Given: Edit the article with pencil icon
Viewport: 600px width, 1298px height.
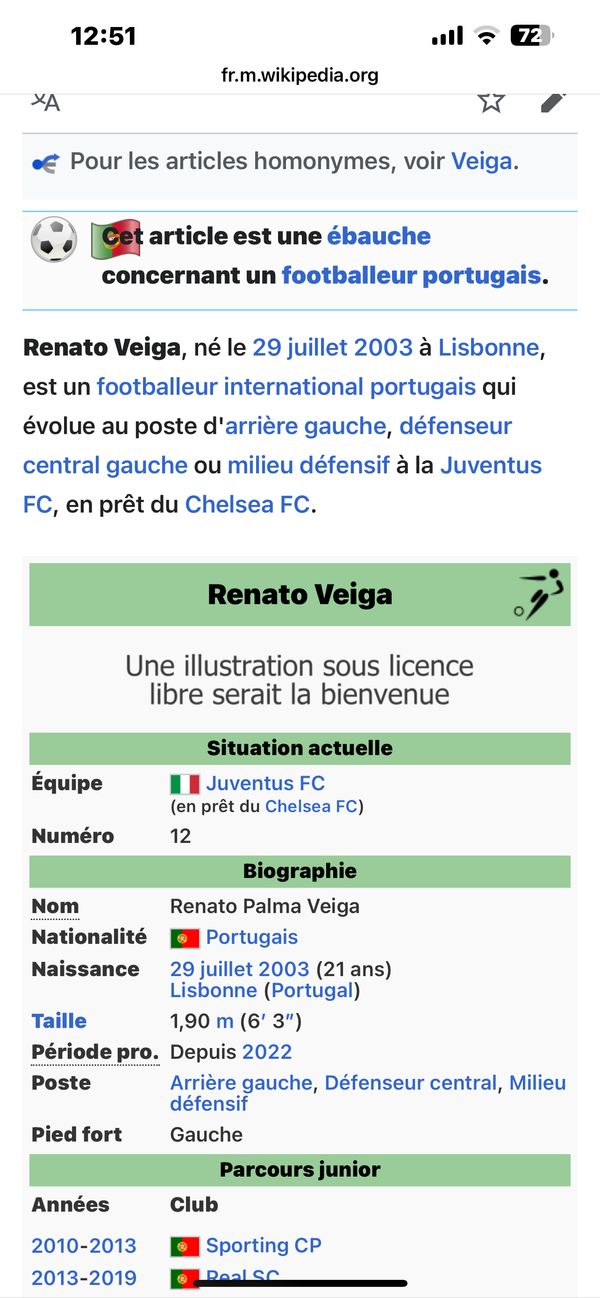Looking at the screenshot, I should 553,101.
